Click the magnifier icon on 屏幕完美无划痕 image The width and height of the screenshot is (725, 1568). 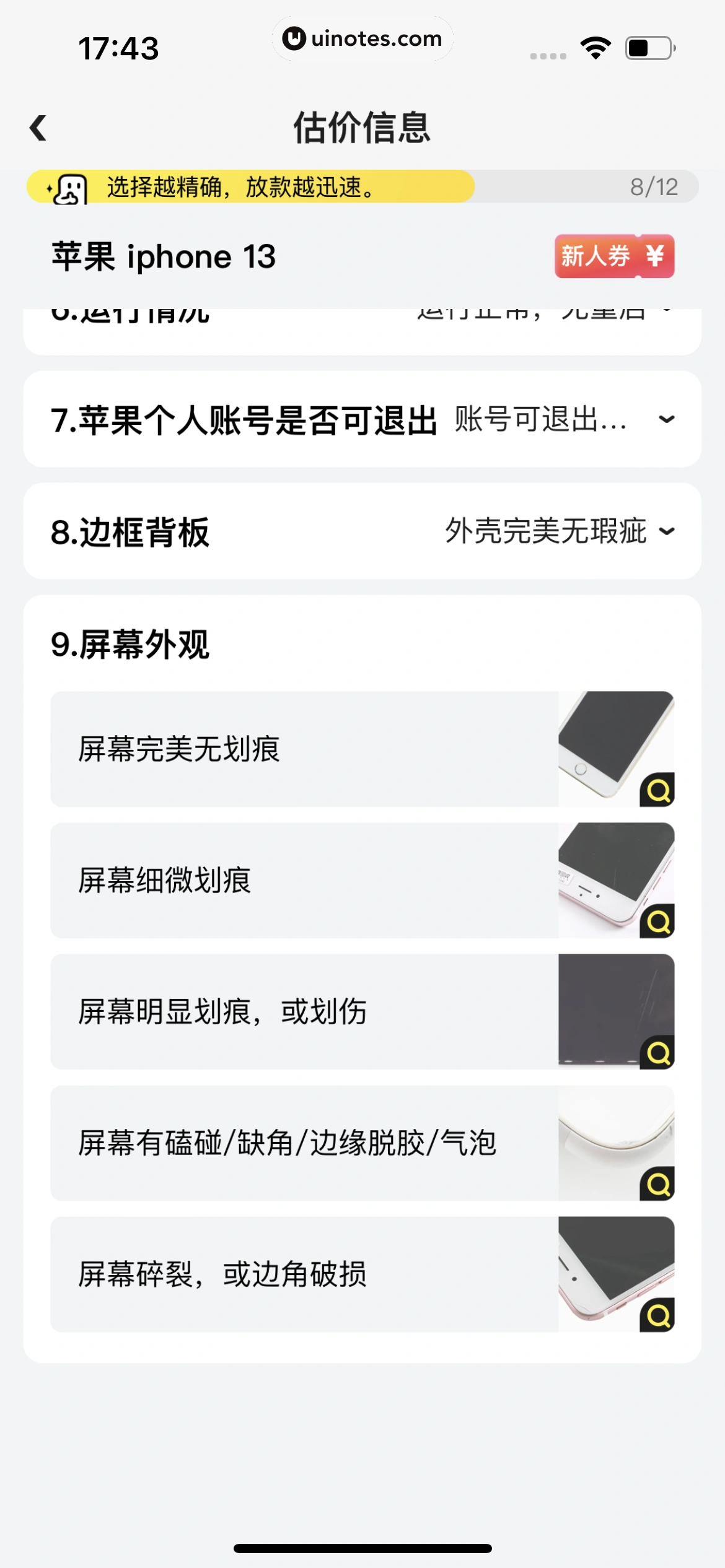click(658, 791)
